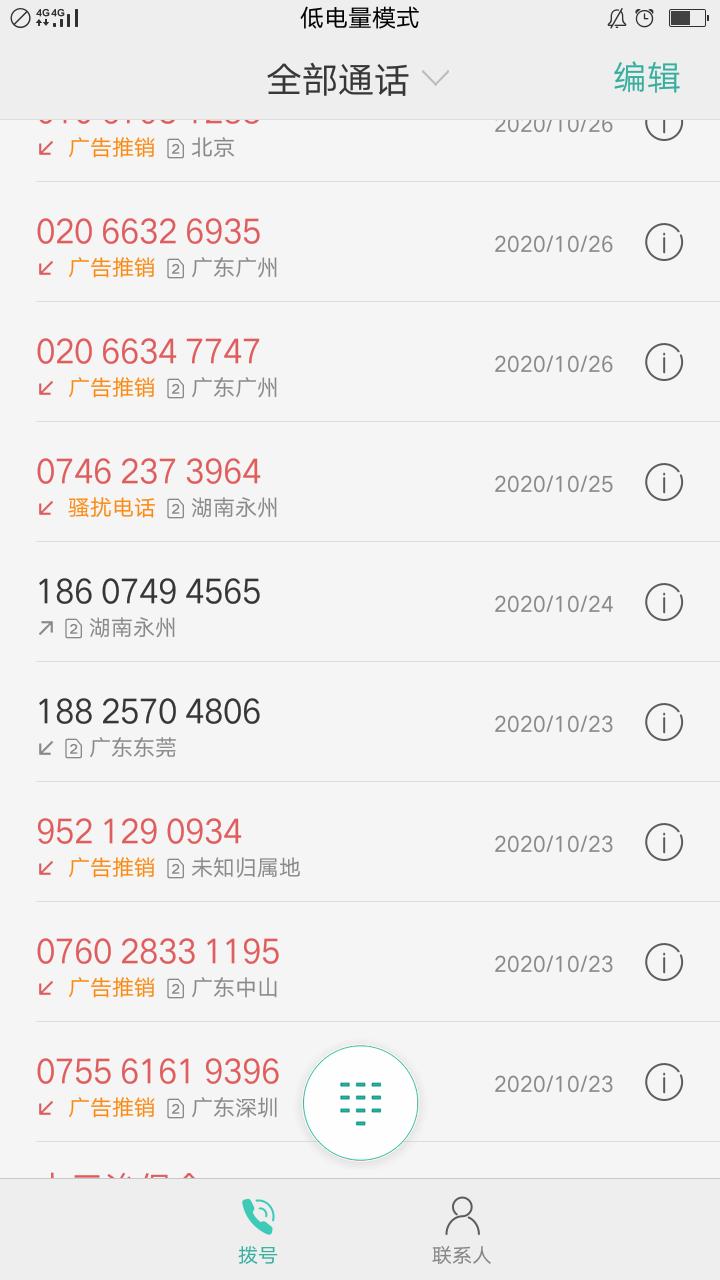
Task: Open details for 952 129 0934 call
Action: click(x=663, y=843)
